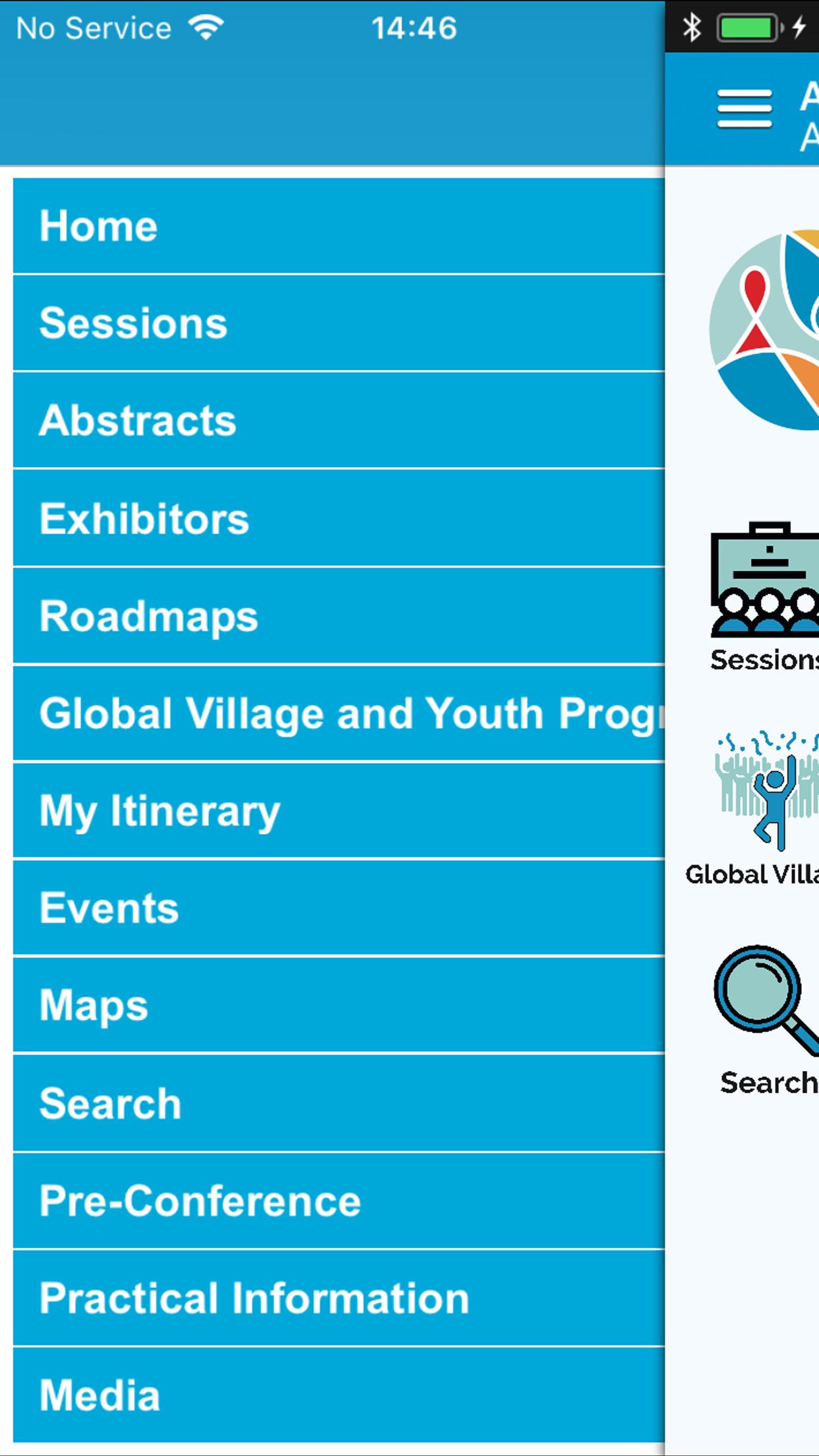
Task: Open Global Village and Youth Programme row
Action: [x=338, y=713]
